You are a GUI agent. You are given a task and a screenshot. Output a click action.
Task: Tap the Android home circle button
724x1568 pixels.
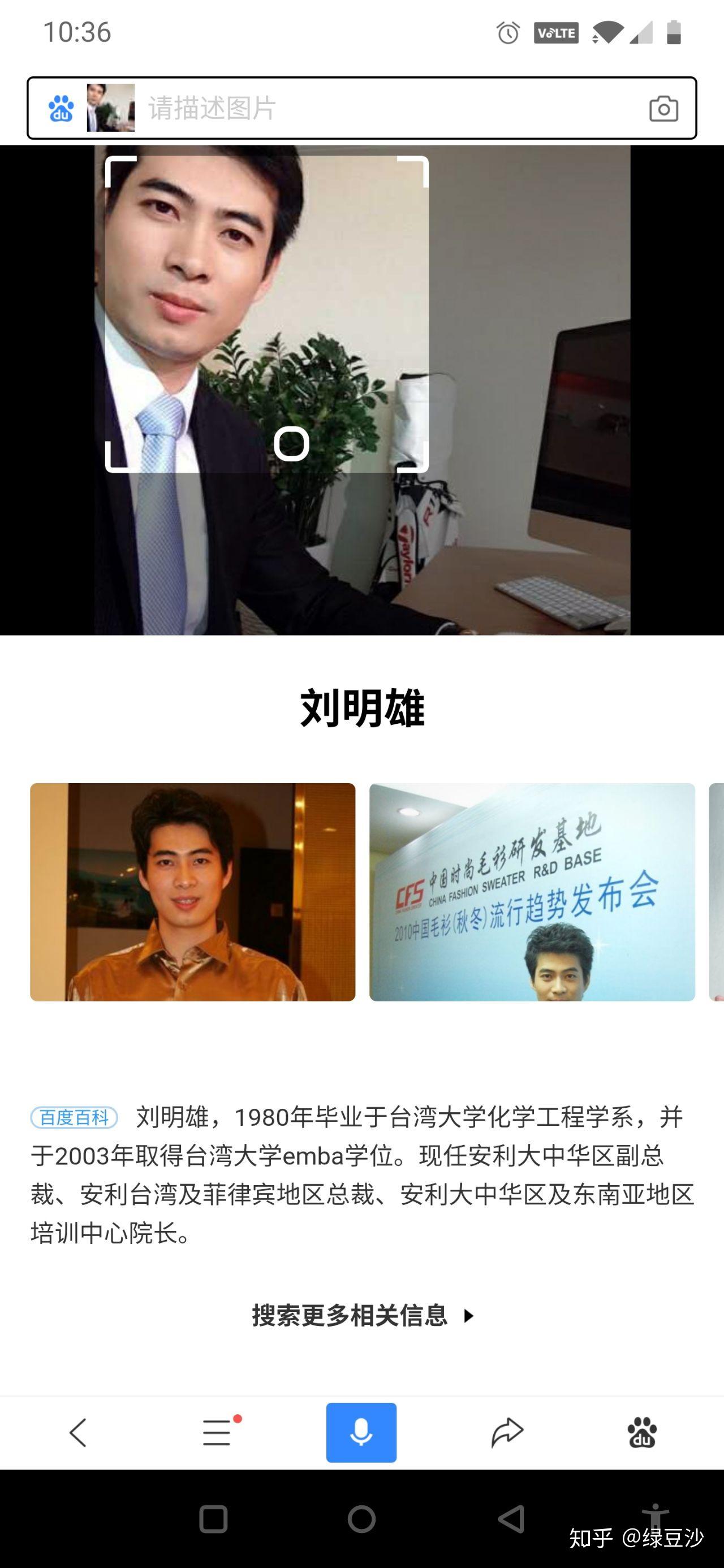click(x=361, y=1517)
